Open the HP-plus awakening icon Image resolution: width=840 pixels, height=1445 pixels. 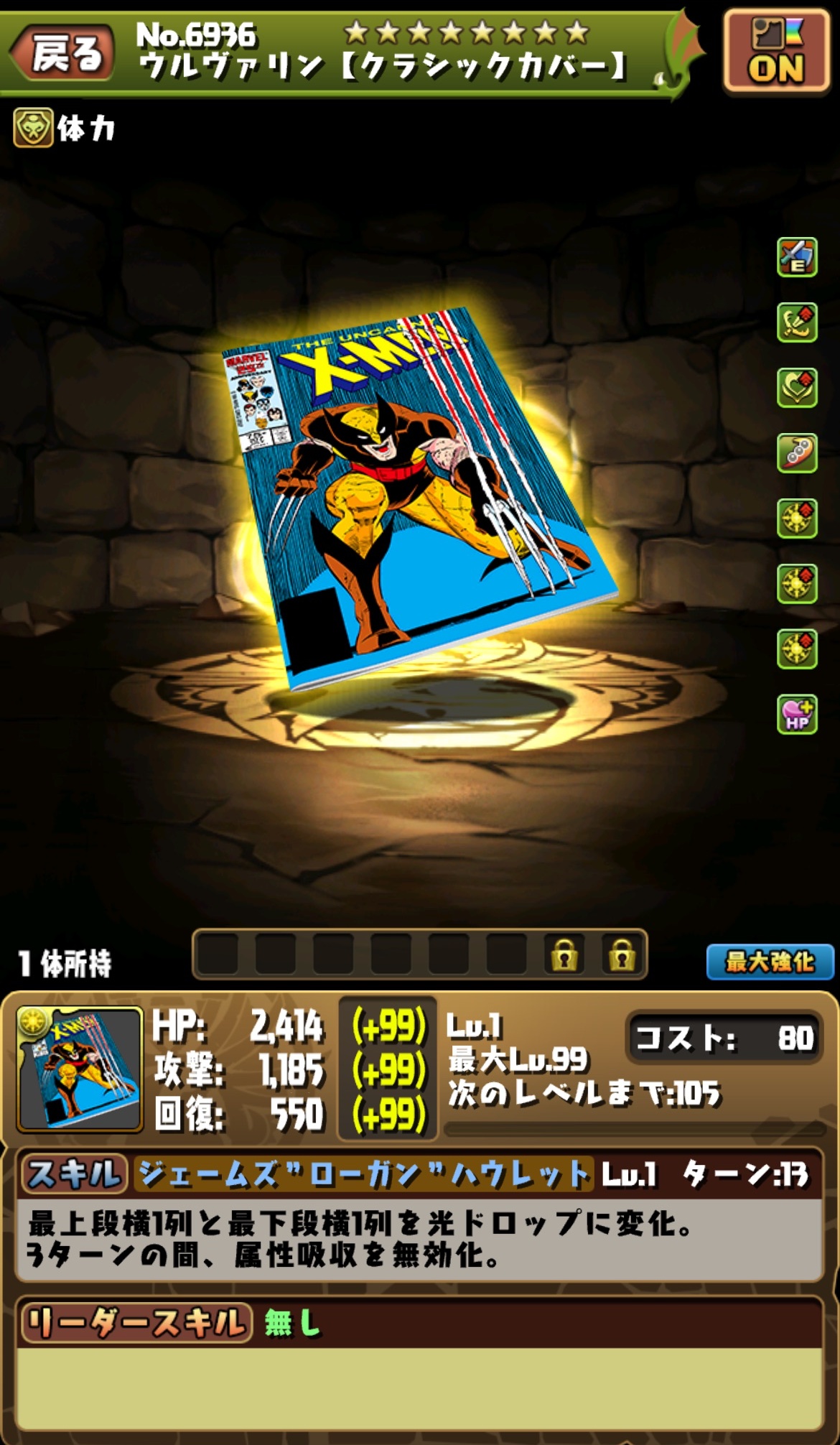click(x=797, y=715)
